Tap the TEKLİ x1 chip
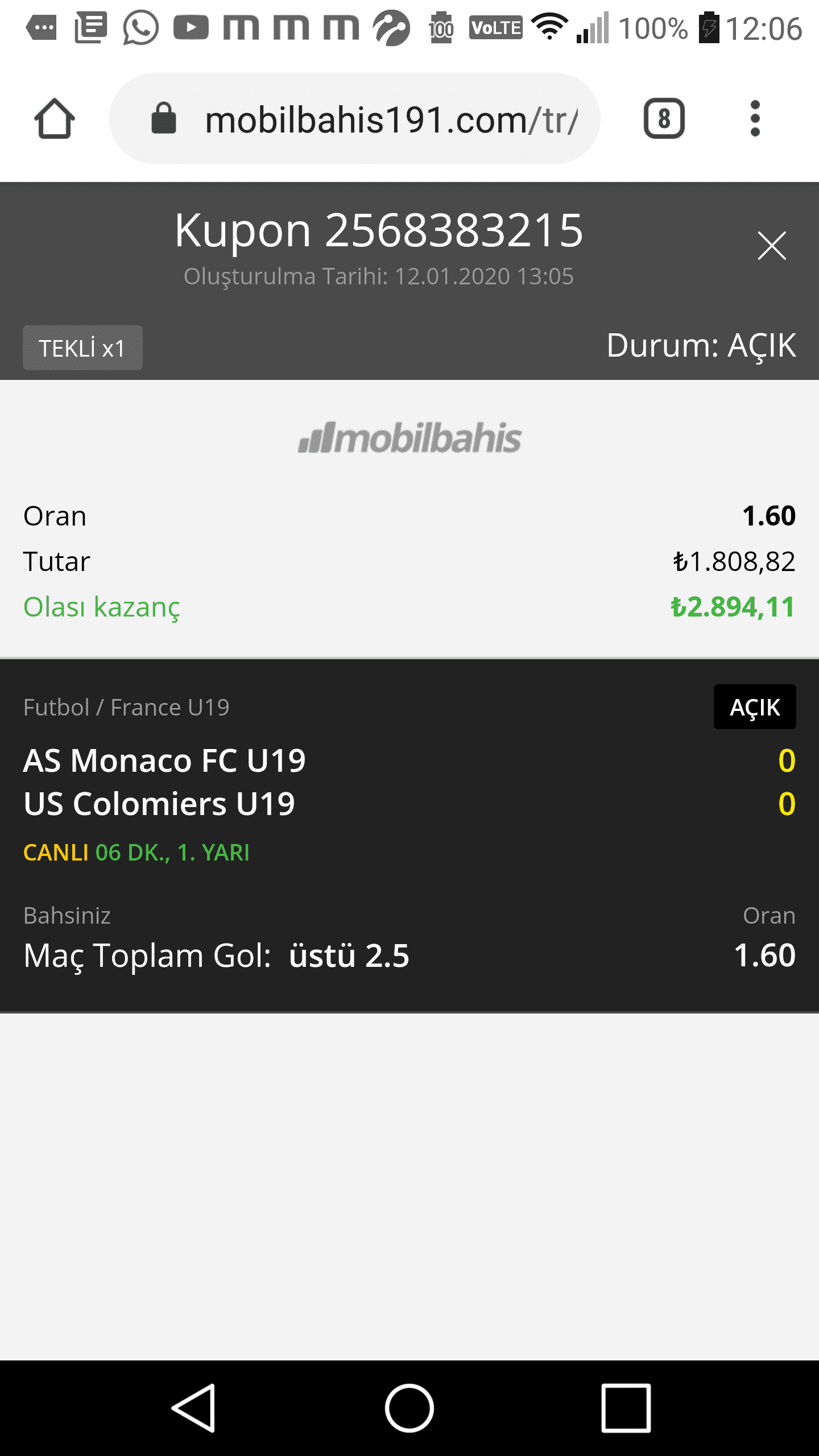Image resolution: width=819 pixels, height=1456 pixels. [x=82, y=348]
